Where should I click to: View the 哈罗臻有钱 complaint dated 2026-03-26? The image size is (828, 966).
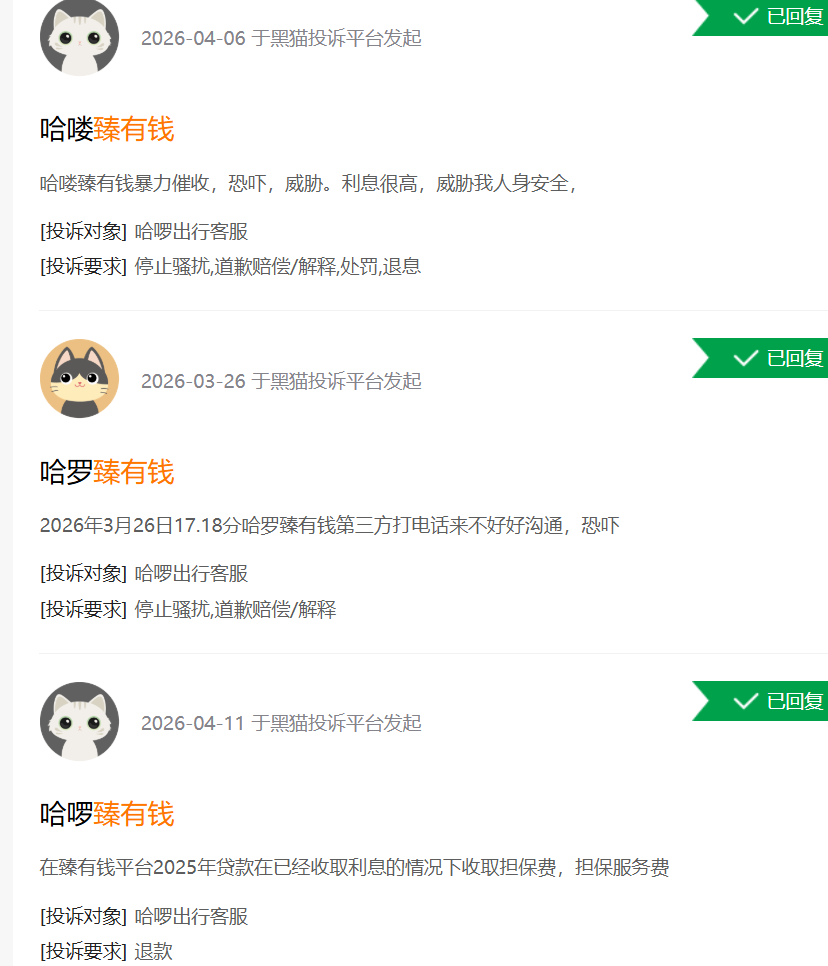click(107, 472)
